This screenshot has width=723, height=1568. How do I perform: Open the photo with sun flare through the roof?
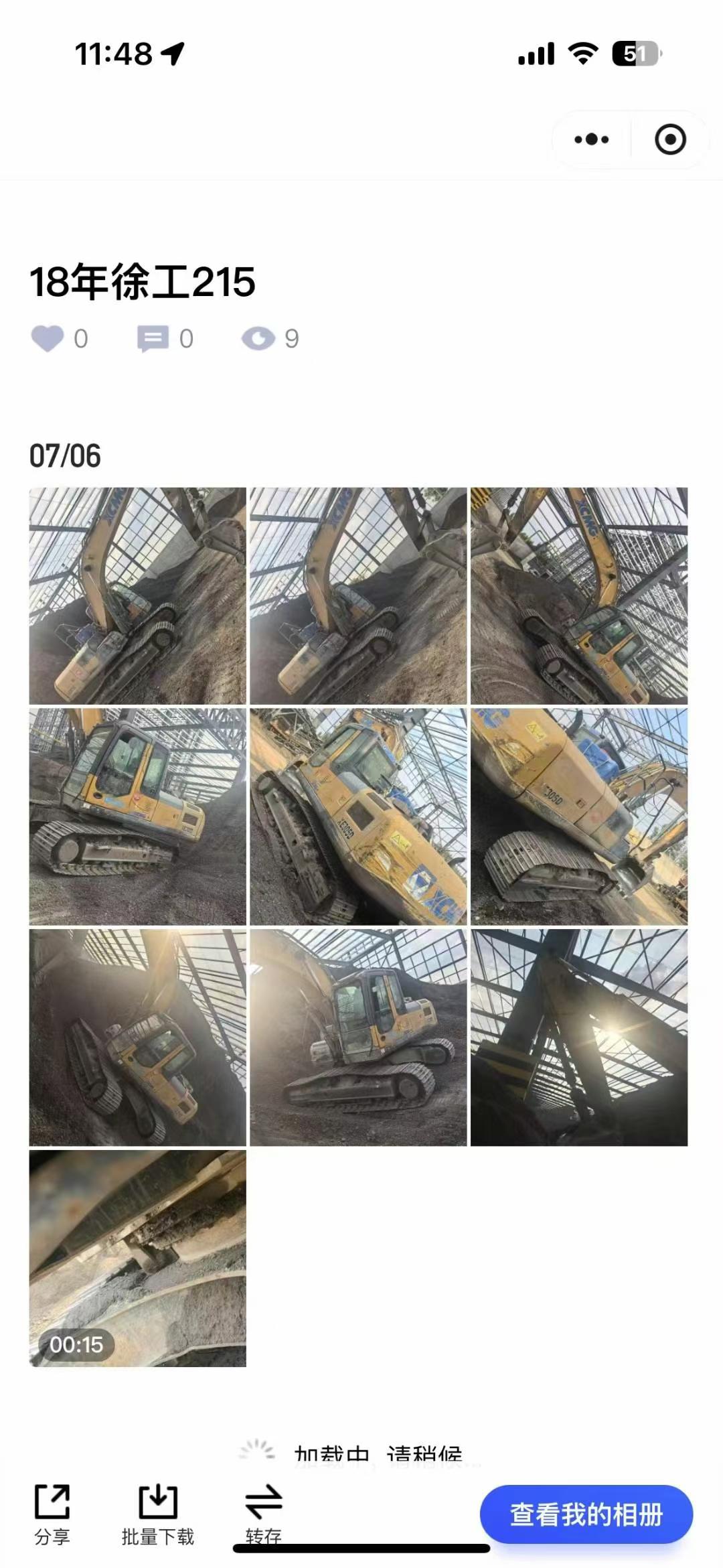(579, 1037)
